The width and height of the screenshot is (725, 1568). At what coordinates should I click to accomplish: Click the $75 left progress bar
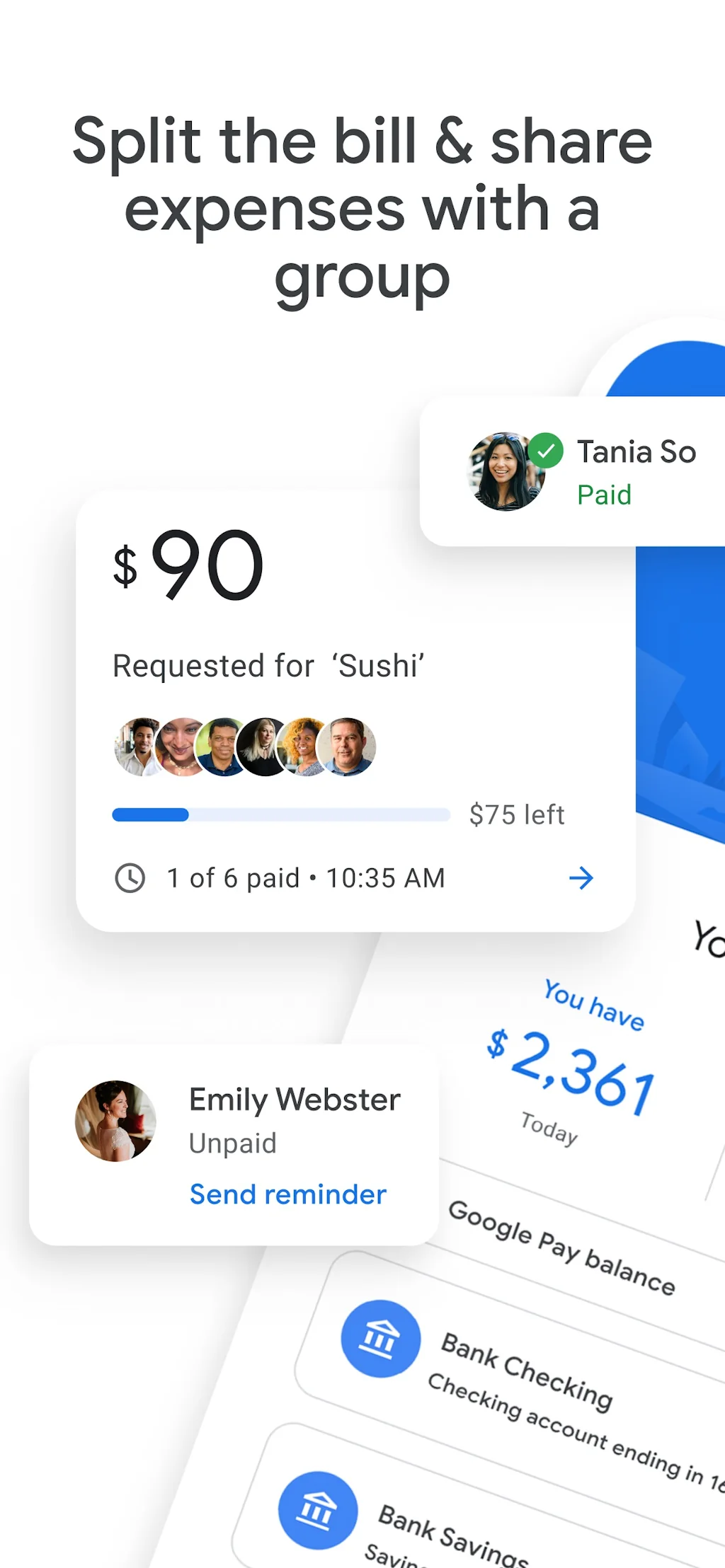tap(281, 814)
